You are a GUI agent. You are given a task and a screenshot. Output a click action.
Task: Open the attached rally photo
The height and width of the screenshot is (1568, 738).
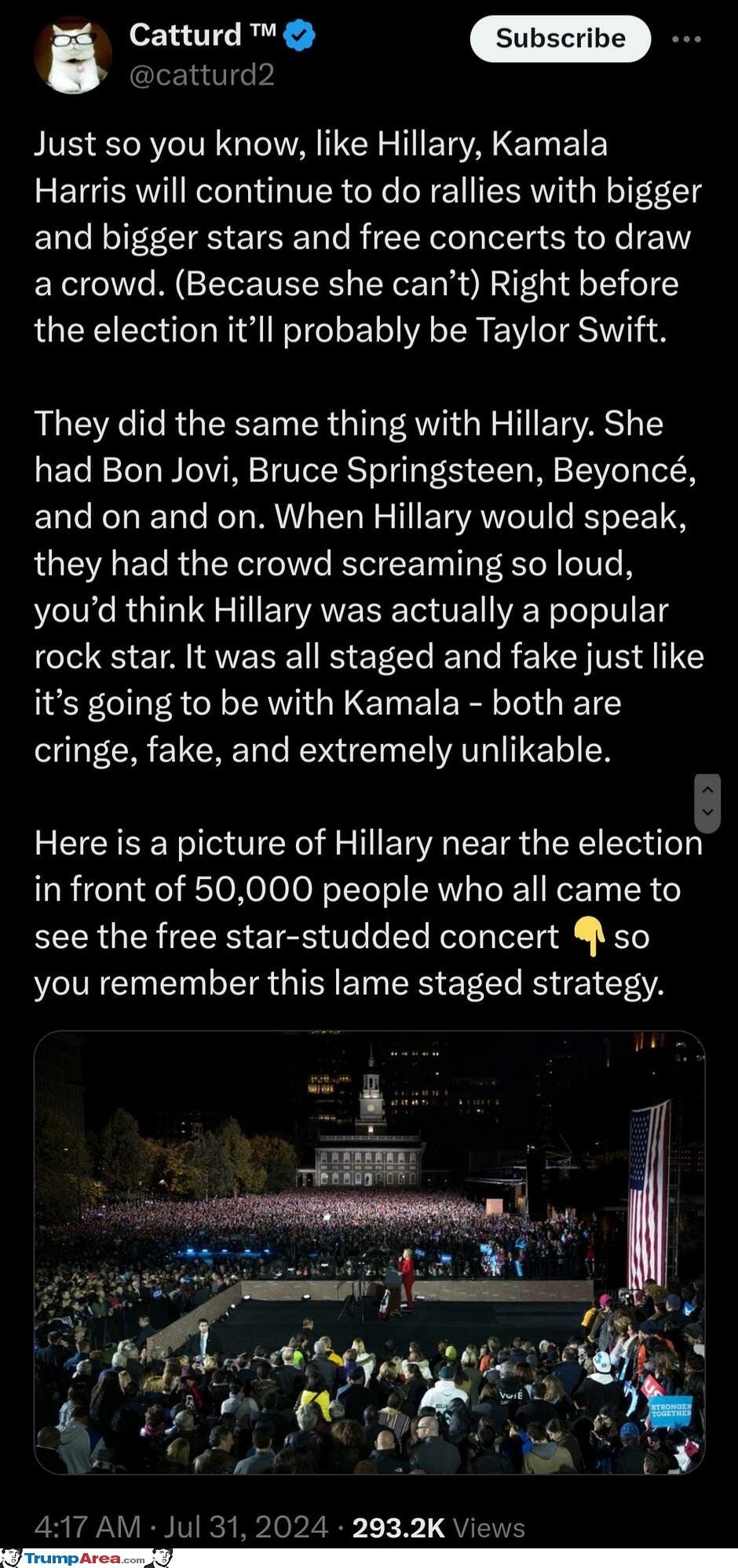[369, 1252]
